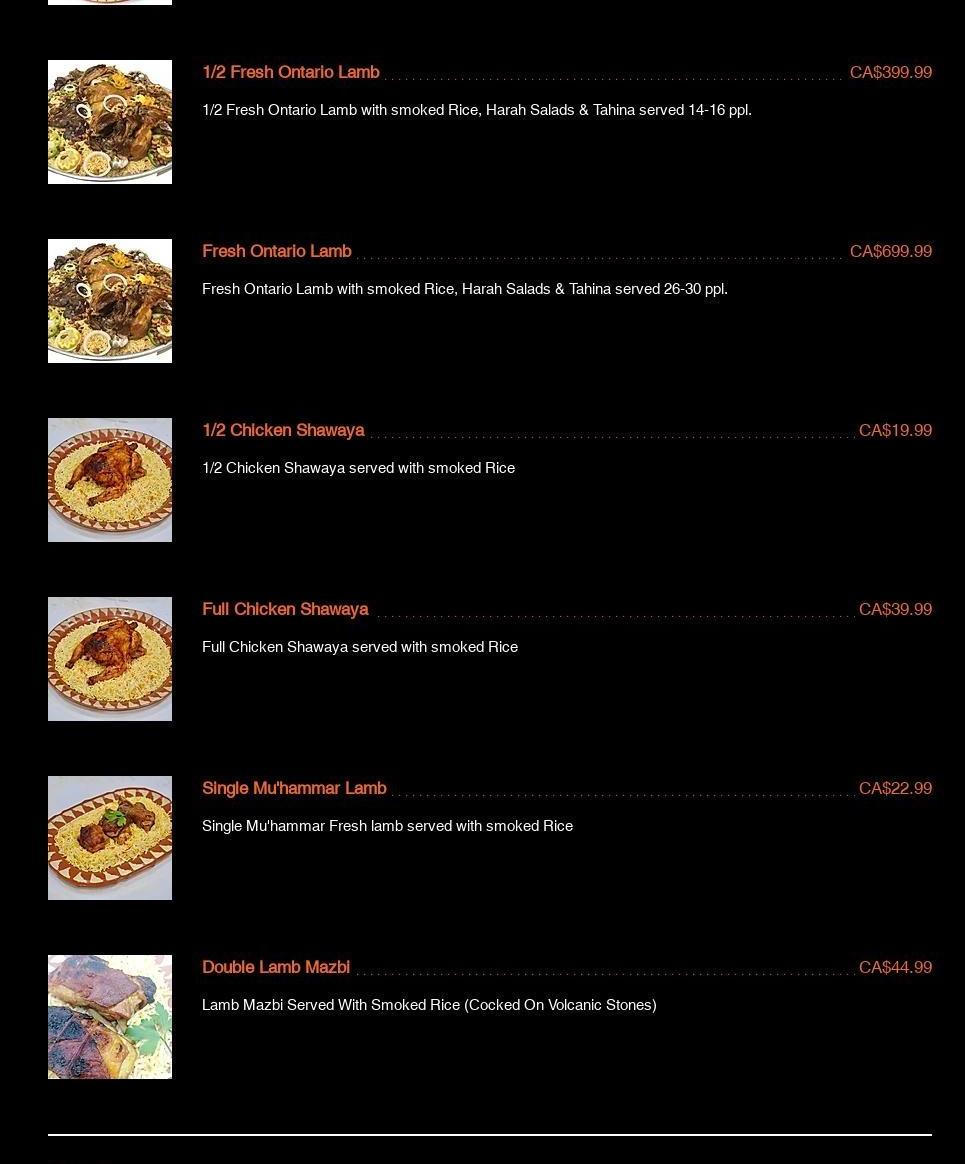Viewport: 965px width, 1164px height.
Task: Open the Full Chicken Shawaya dish
Action: pos(285,609)
